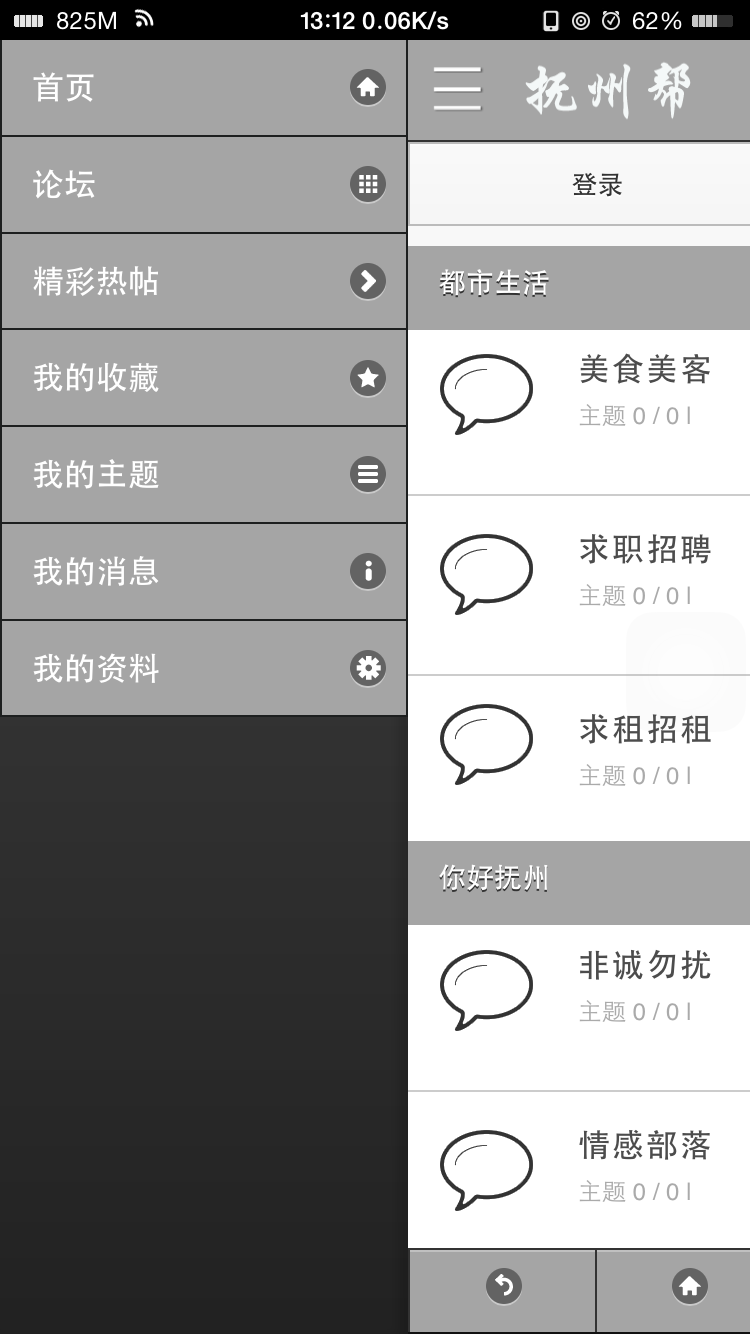The width and height of the screenshot is (750, 1334).
Task: Tap the speech bubble icon for 情感部落
Action: coord(487,1170)
